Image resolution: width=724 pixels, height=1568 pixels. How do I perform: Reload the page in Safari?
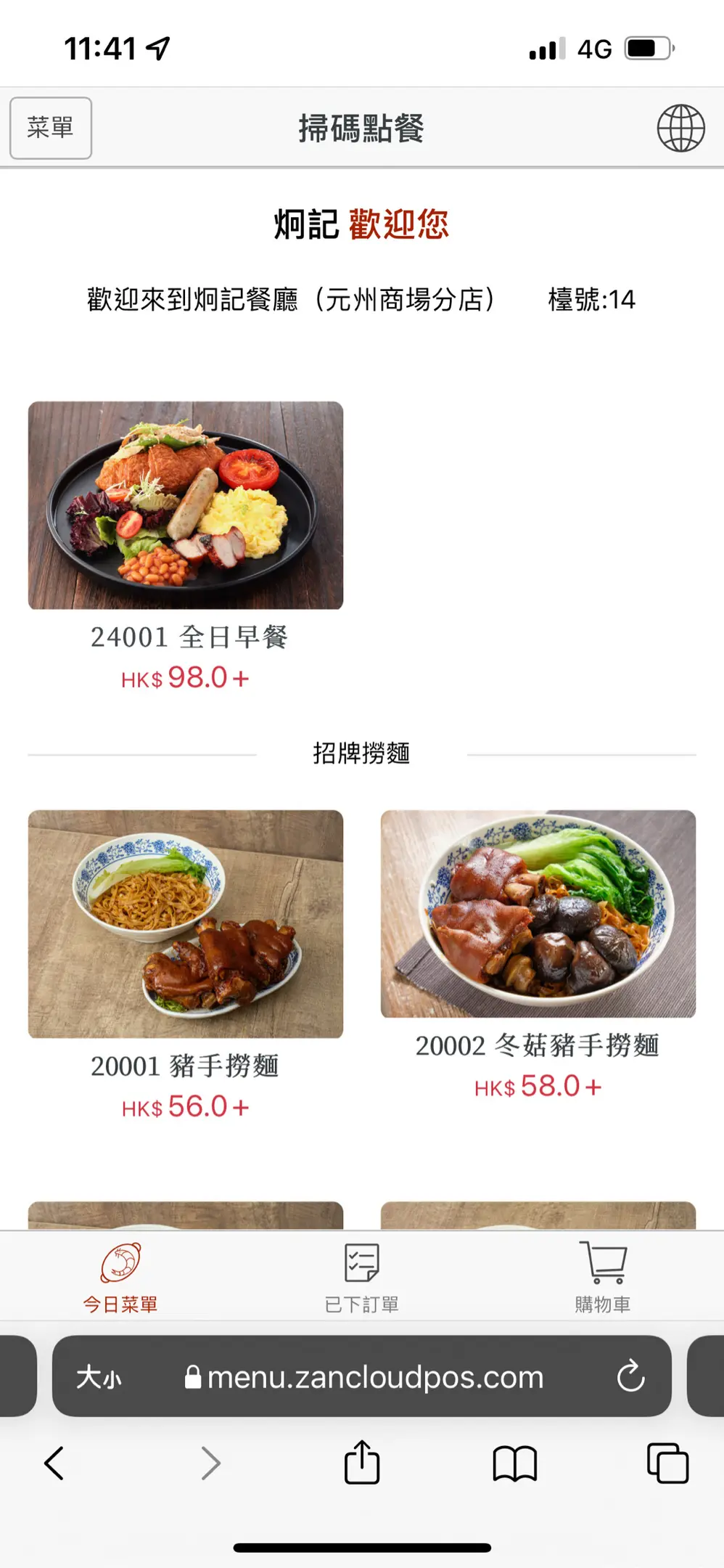pos(630,1376)
